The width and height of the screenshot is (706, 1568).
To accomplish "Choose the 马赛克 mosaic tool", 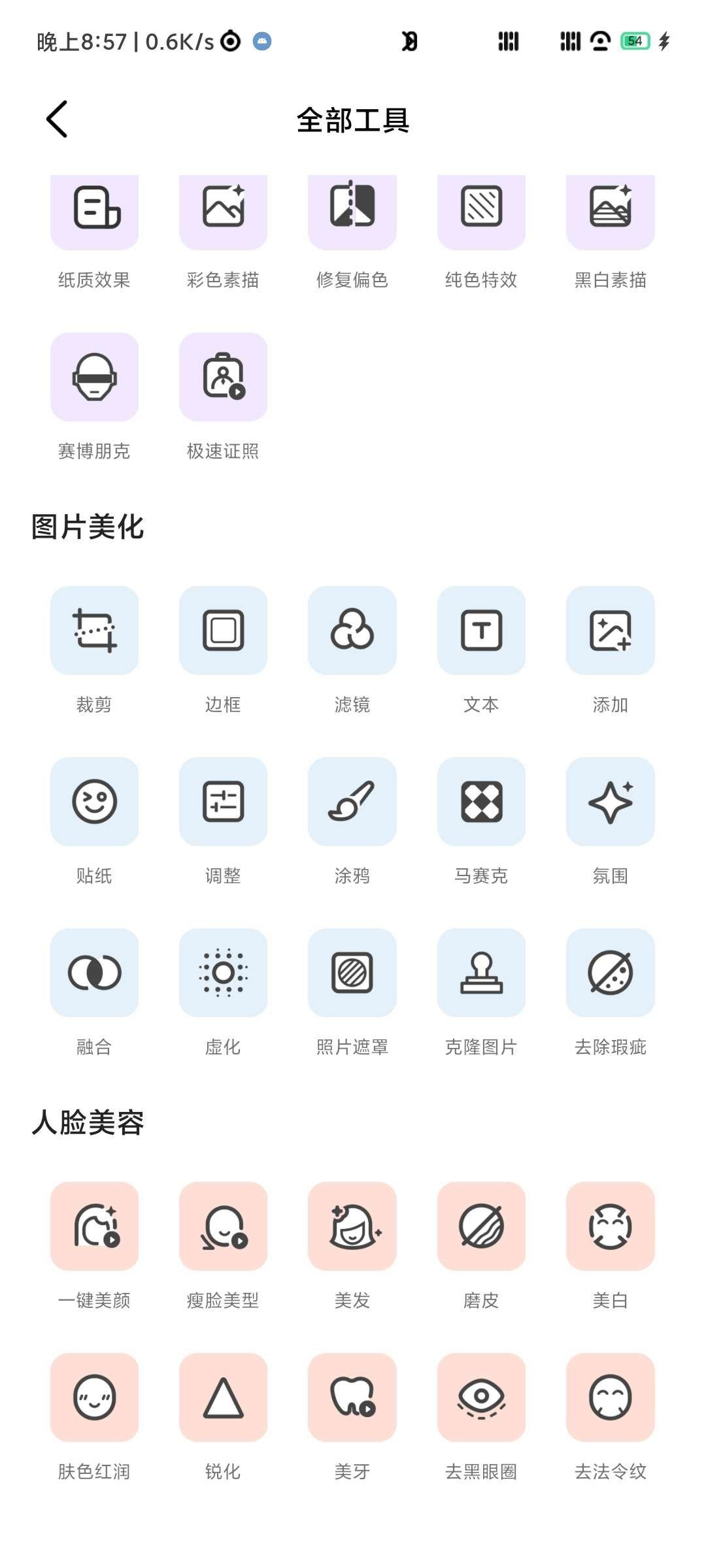I will (481, 802).
